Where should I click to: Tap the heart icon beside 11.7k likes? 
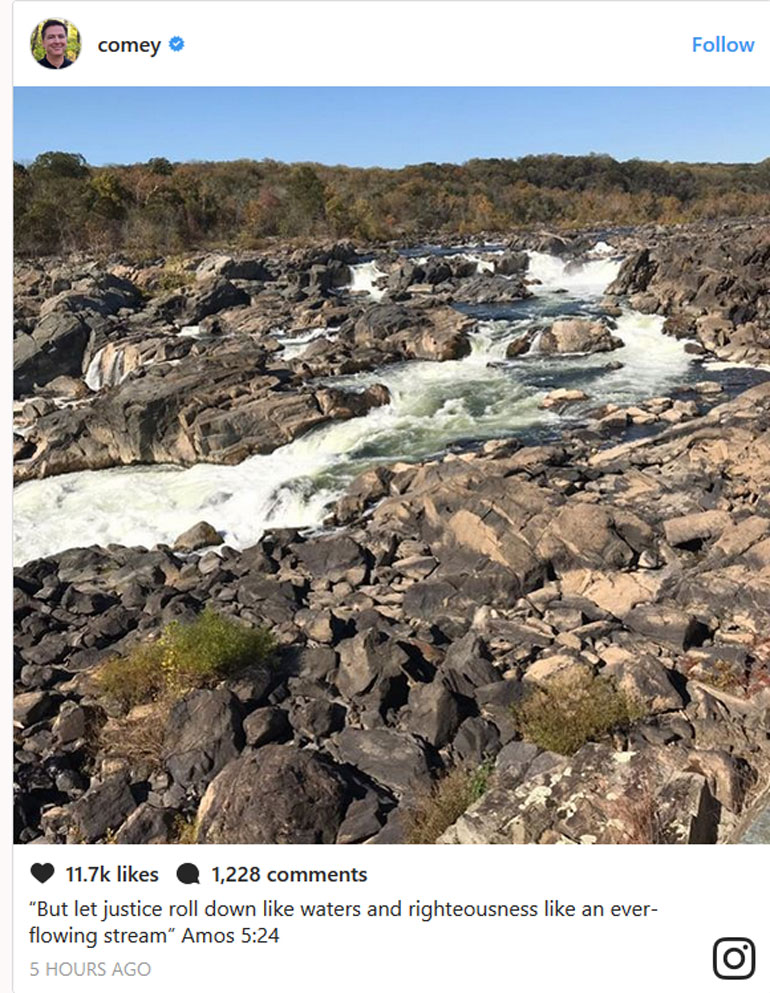point(42,874)
